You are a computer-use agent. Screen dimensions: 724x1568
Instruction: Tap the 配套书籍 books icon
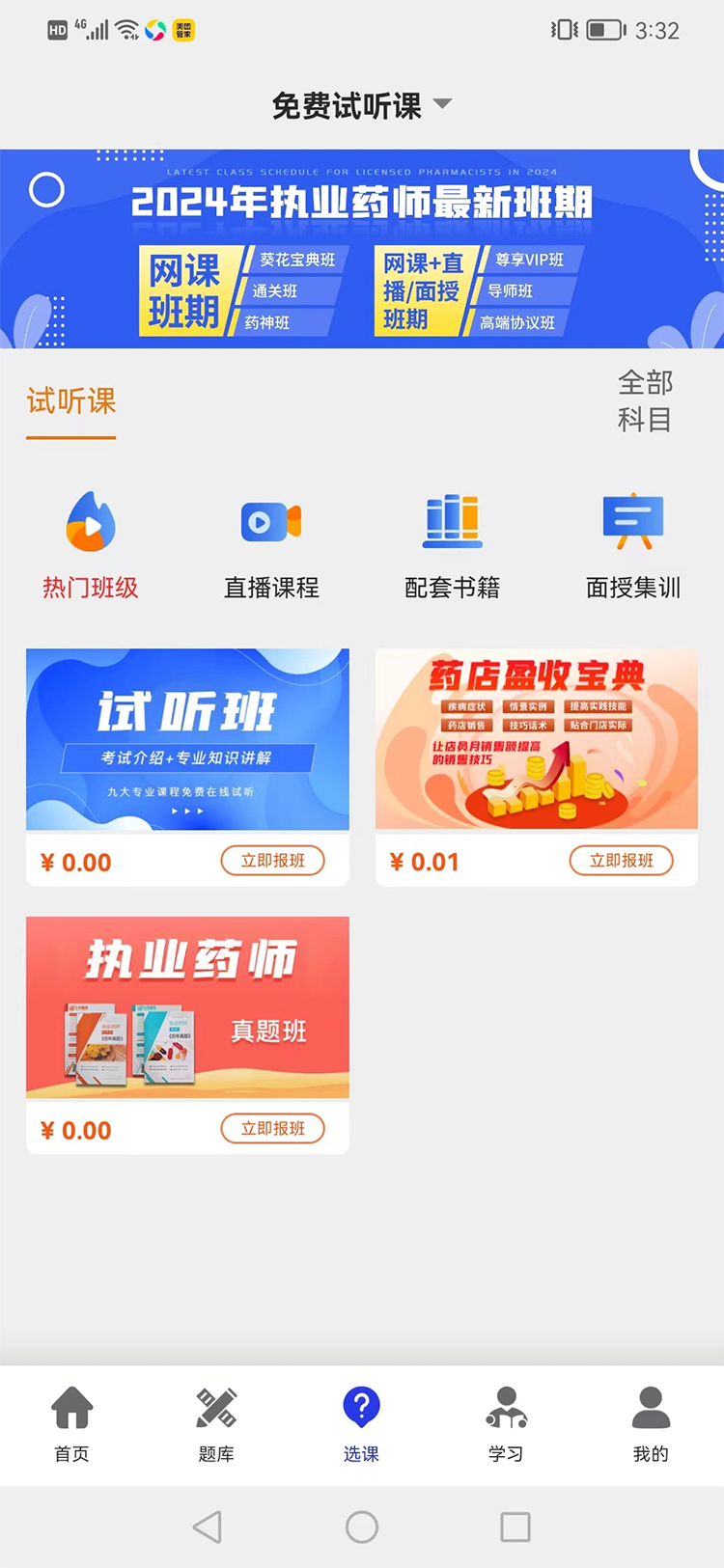coord(452,521)
